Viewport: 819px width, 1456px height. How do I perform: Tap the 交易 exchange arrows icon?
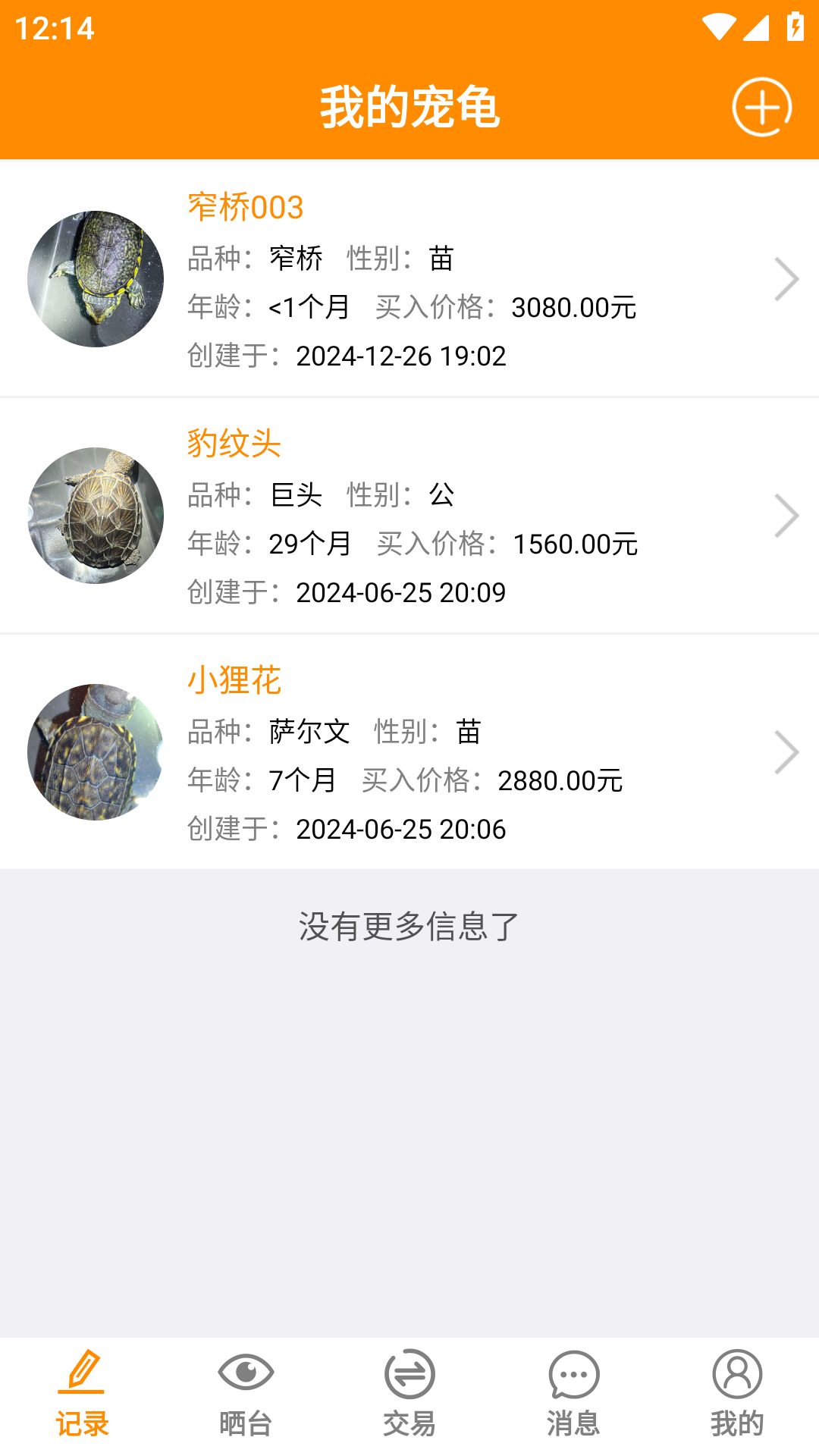409,1374
